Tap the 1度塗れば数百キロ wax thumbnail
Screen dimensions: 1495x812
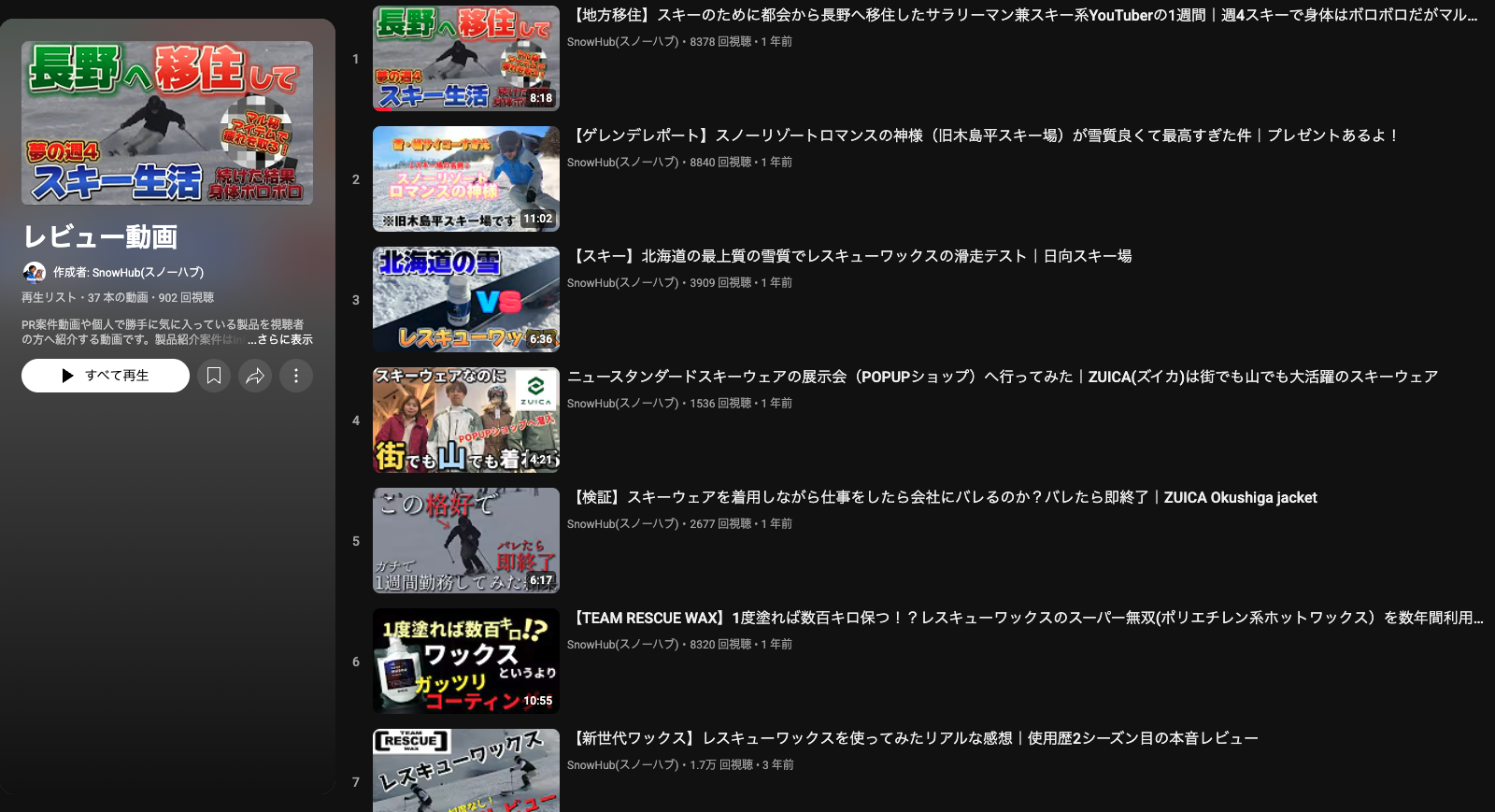point(465,661)
